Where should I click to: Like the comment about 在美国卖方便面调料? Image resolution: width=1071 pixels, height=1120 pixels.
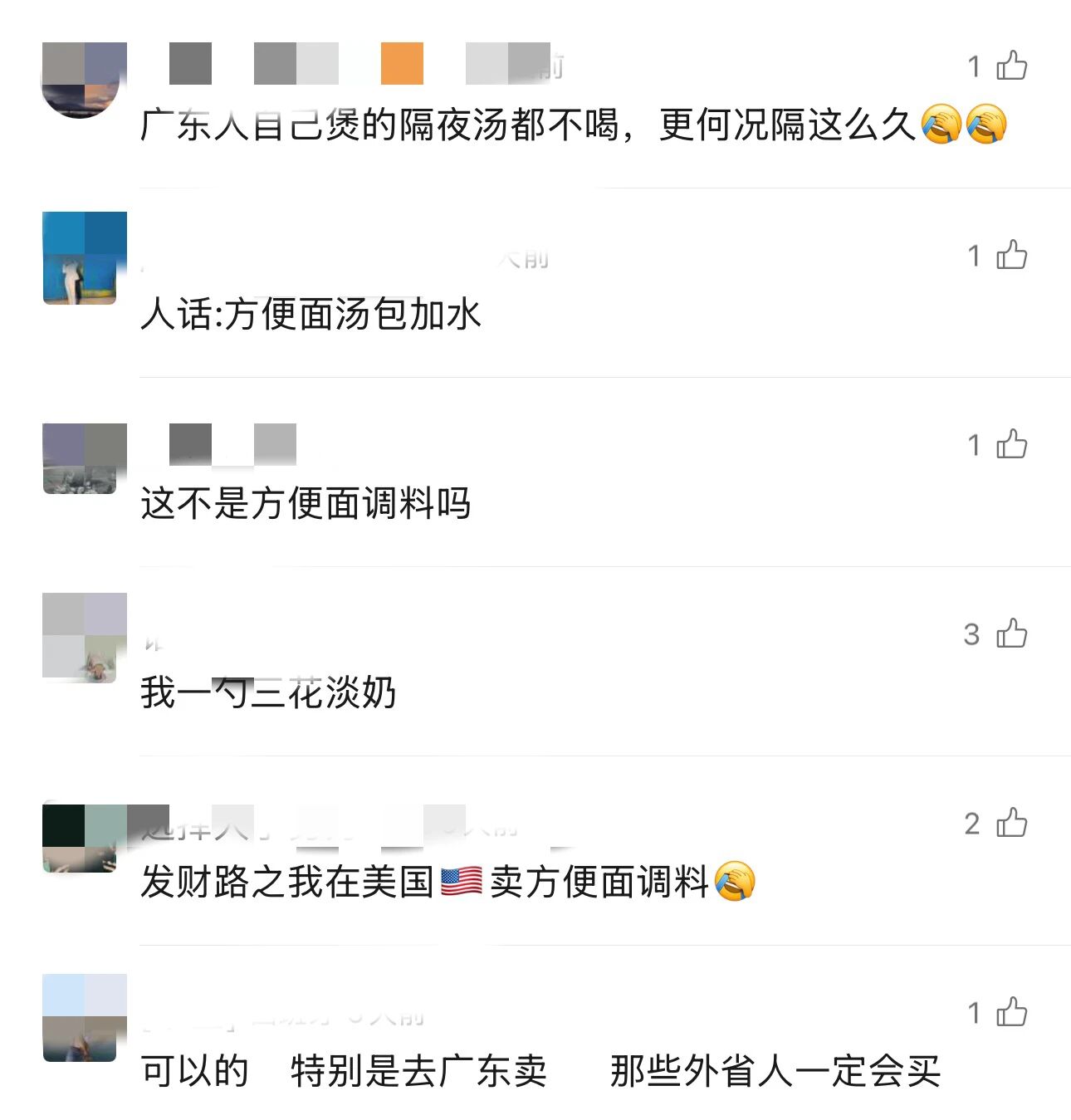pos(1011,823)
